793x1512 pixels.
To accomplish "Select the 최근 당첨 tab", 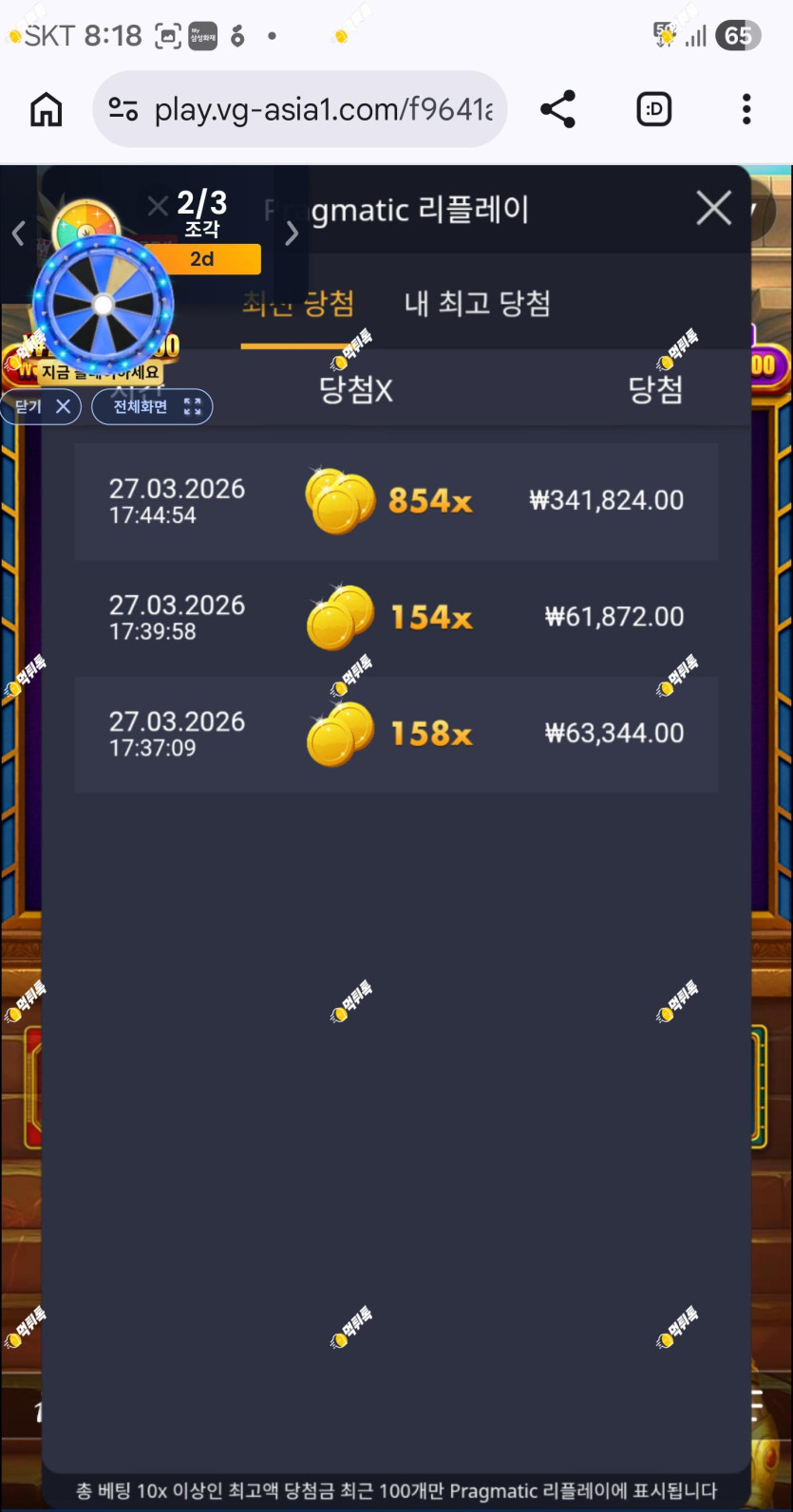I will (298, 304).
